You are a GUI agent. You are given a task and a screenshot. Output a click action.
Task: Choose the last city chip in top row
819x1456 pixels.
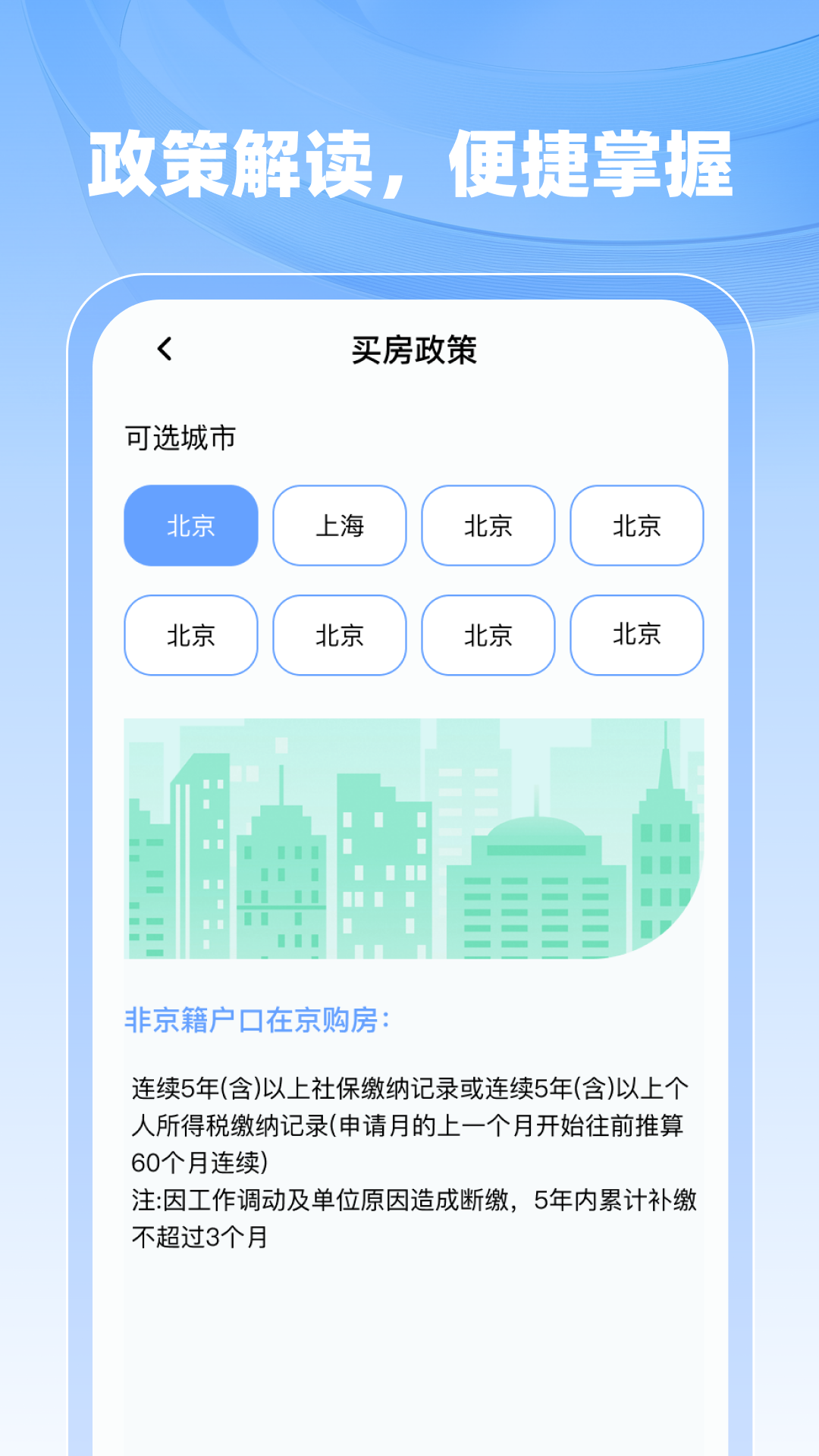636,526
